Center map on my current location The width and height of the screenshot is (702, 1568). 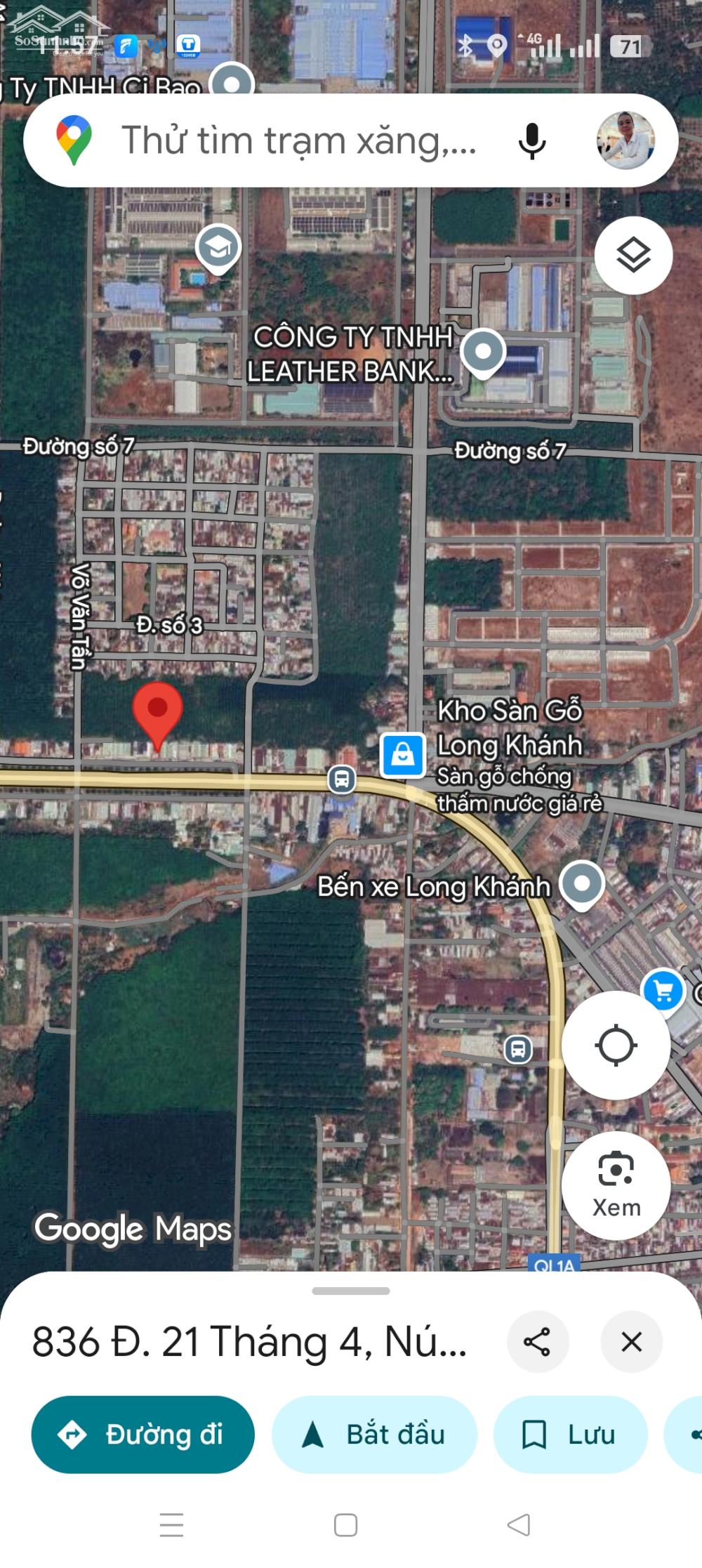[x=616, y=1046]
